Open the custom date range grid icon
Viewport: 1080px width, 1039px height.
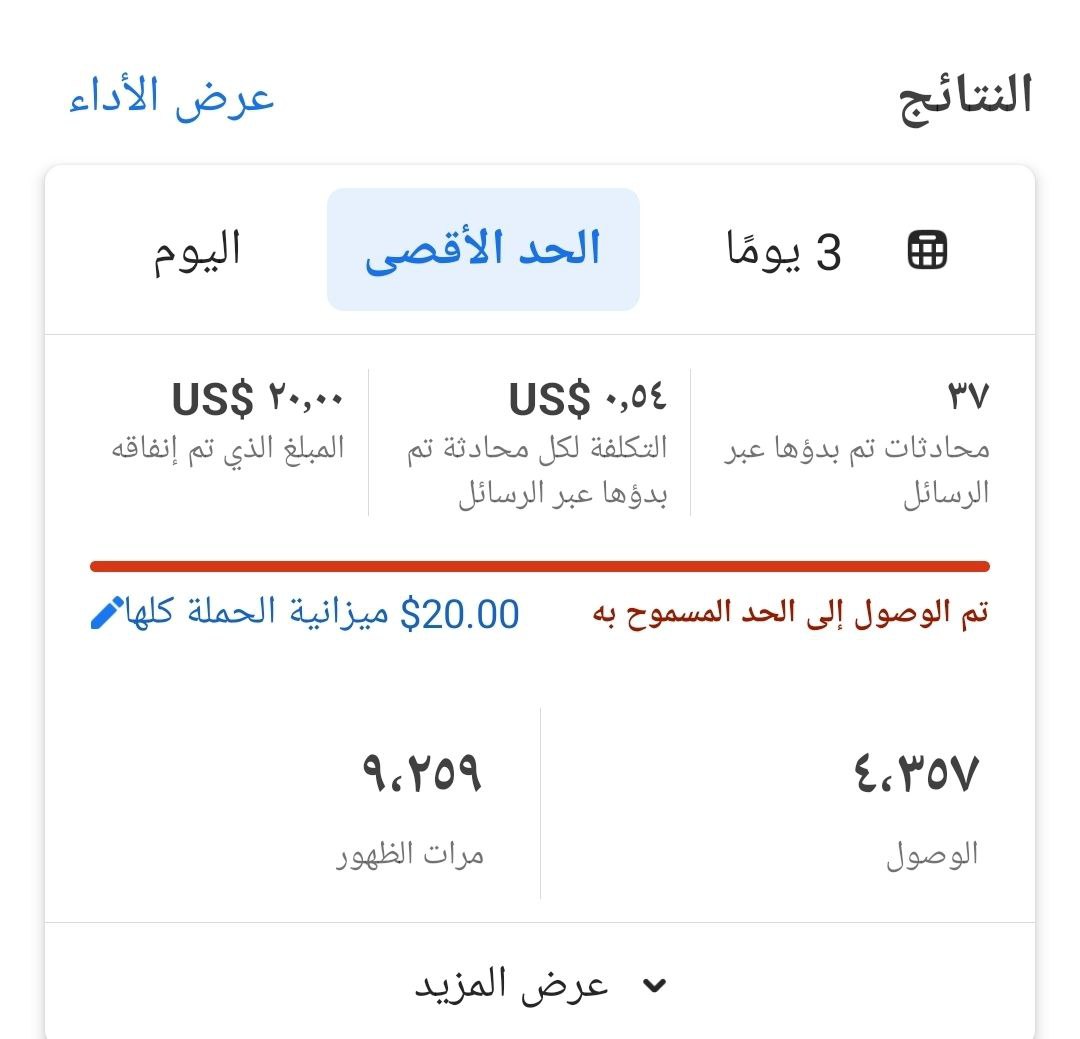[x=927, y=250]
